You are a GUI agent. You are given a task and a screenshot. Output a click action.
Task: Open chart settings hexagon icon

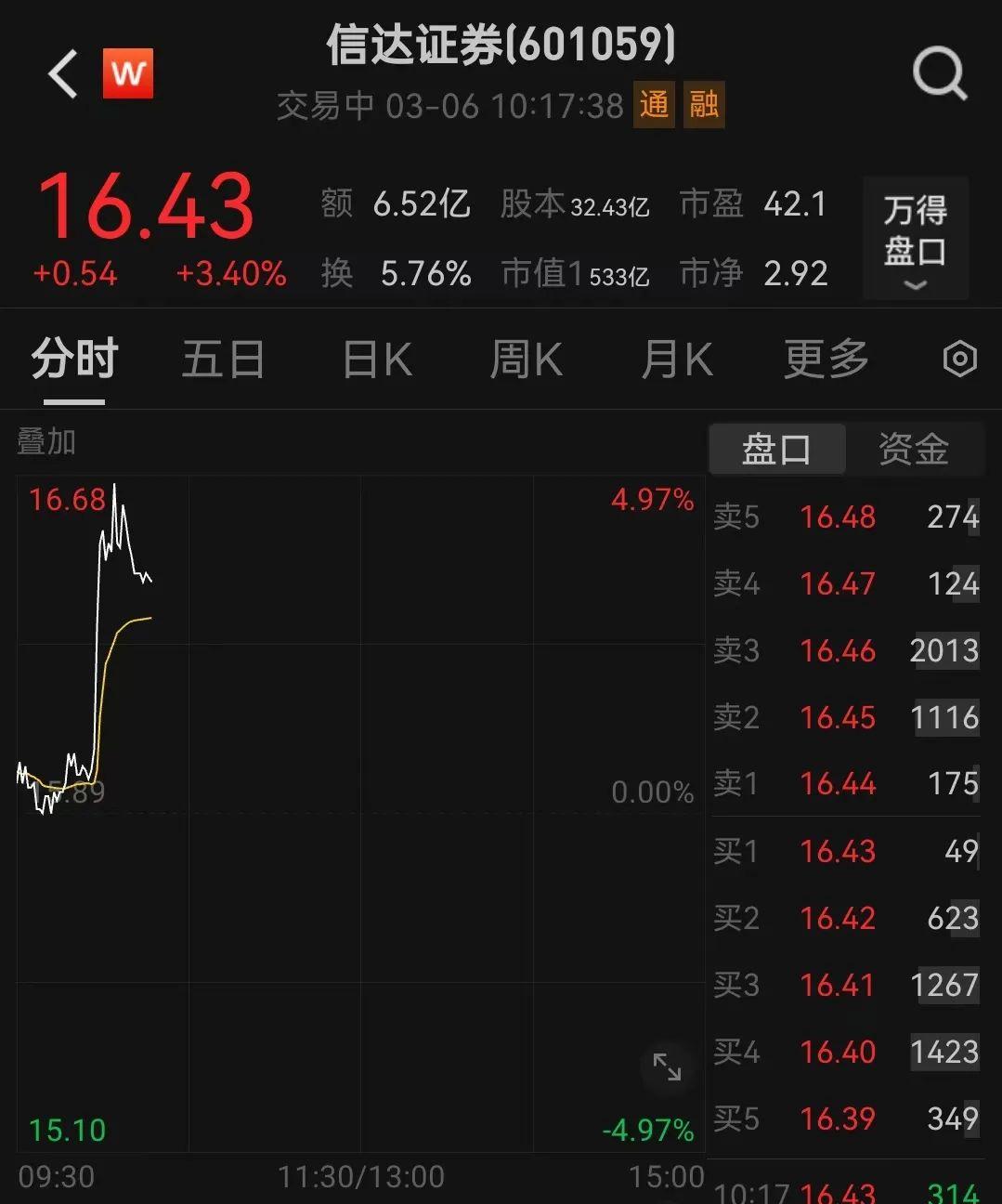959,360
